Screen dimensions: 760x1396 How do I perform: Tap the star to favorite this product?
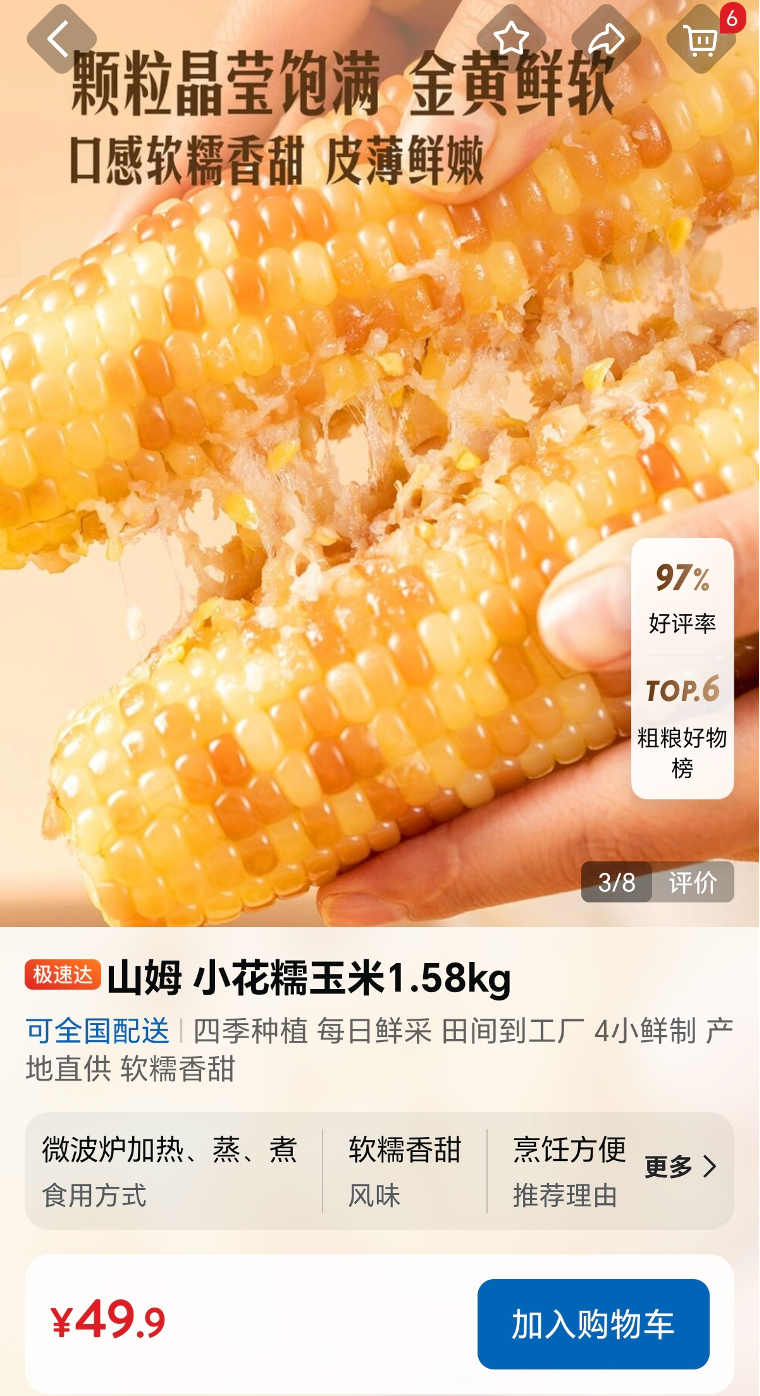[x=513, y=39]
